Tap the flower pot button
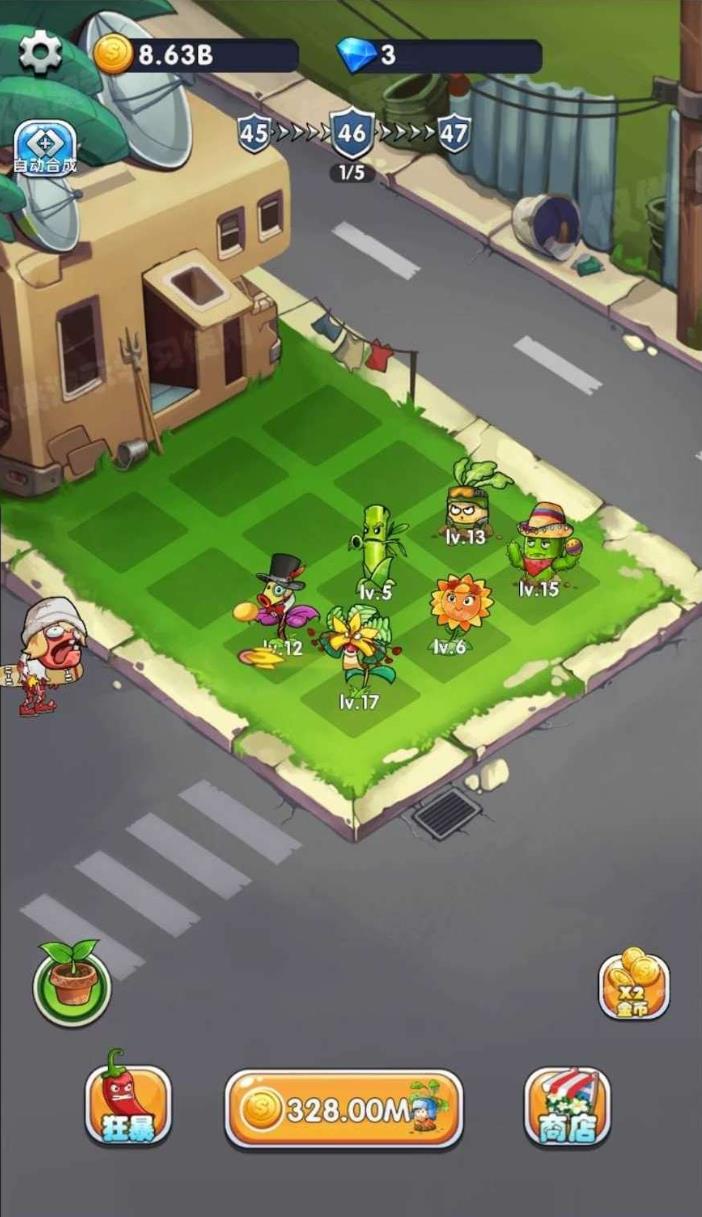This screenshot has width=702, height=1217. coord(72,981)
